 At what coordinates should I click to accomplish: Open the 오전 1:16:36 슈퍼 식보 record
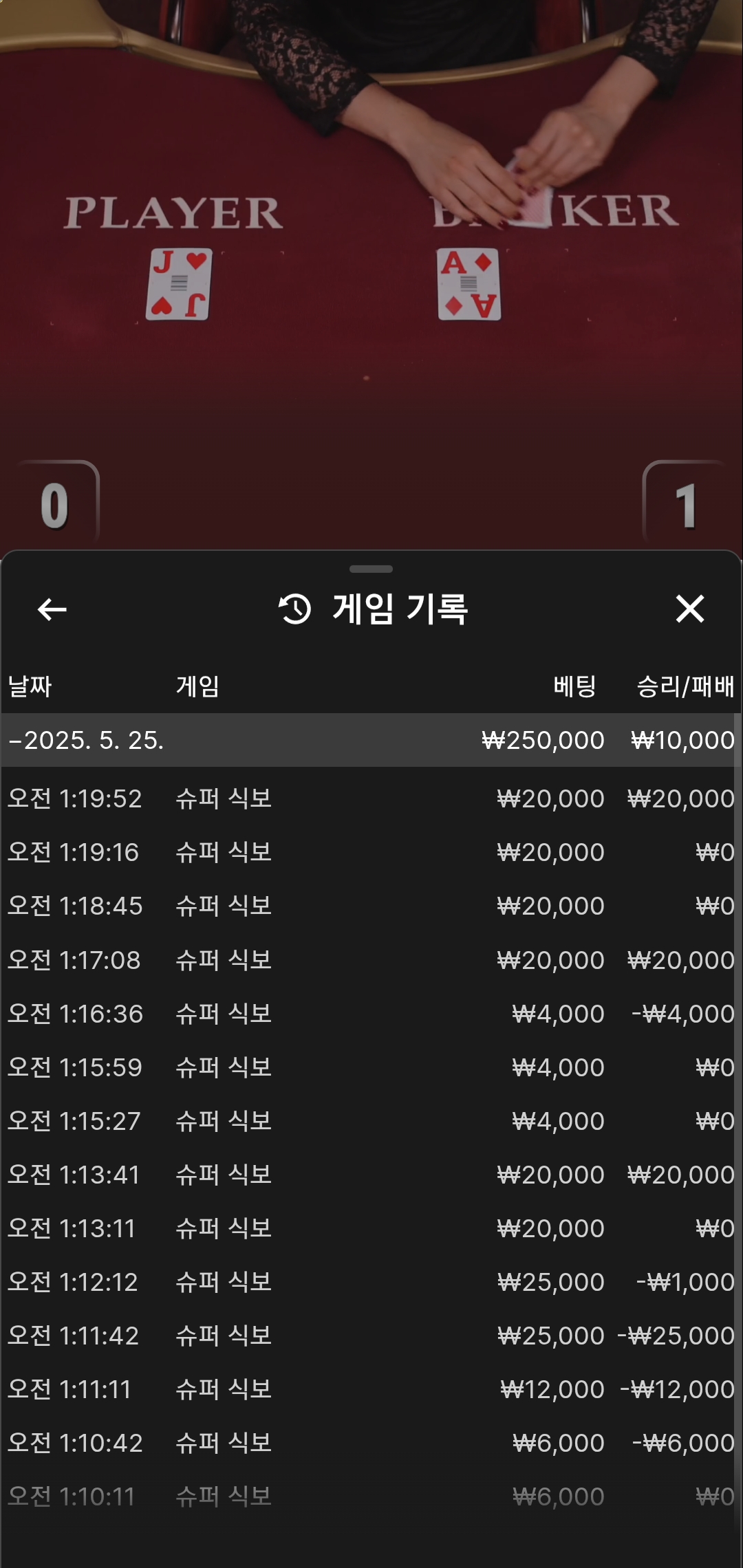click(370, 1013)
